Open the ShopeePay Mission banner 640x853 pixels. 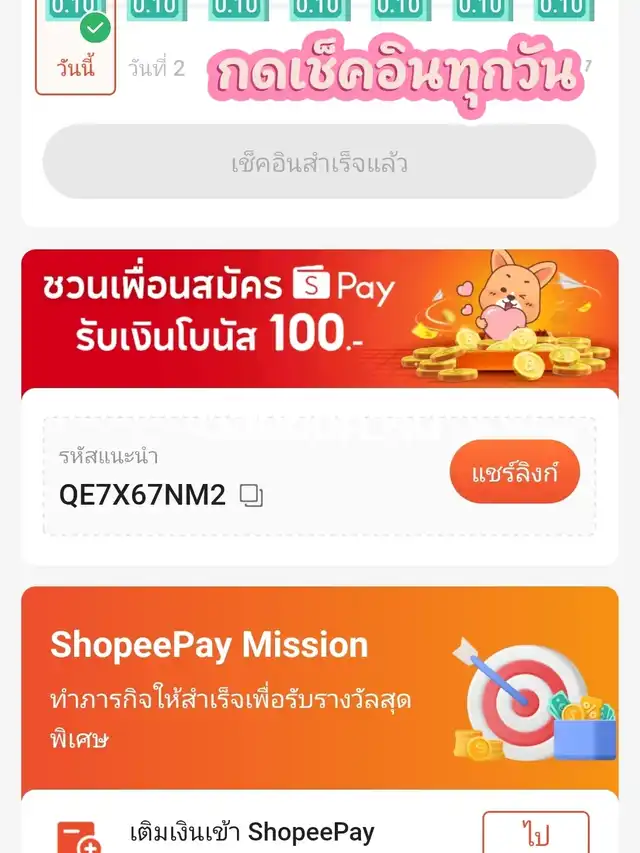[319, 688]
